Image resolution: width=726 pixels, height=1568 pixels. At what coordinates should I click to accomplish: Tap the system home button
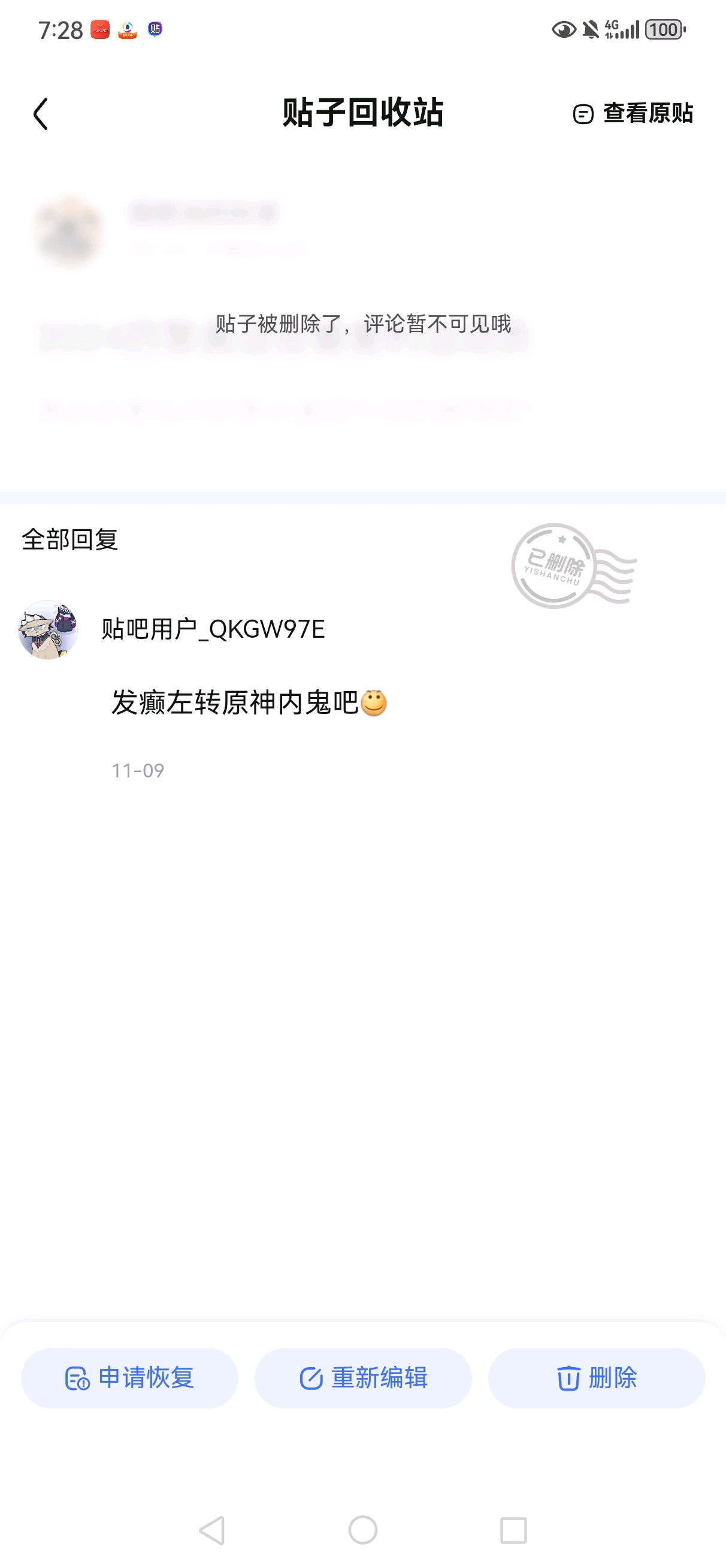point(362,1530)
